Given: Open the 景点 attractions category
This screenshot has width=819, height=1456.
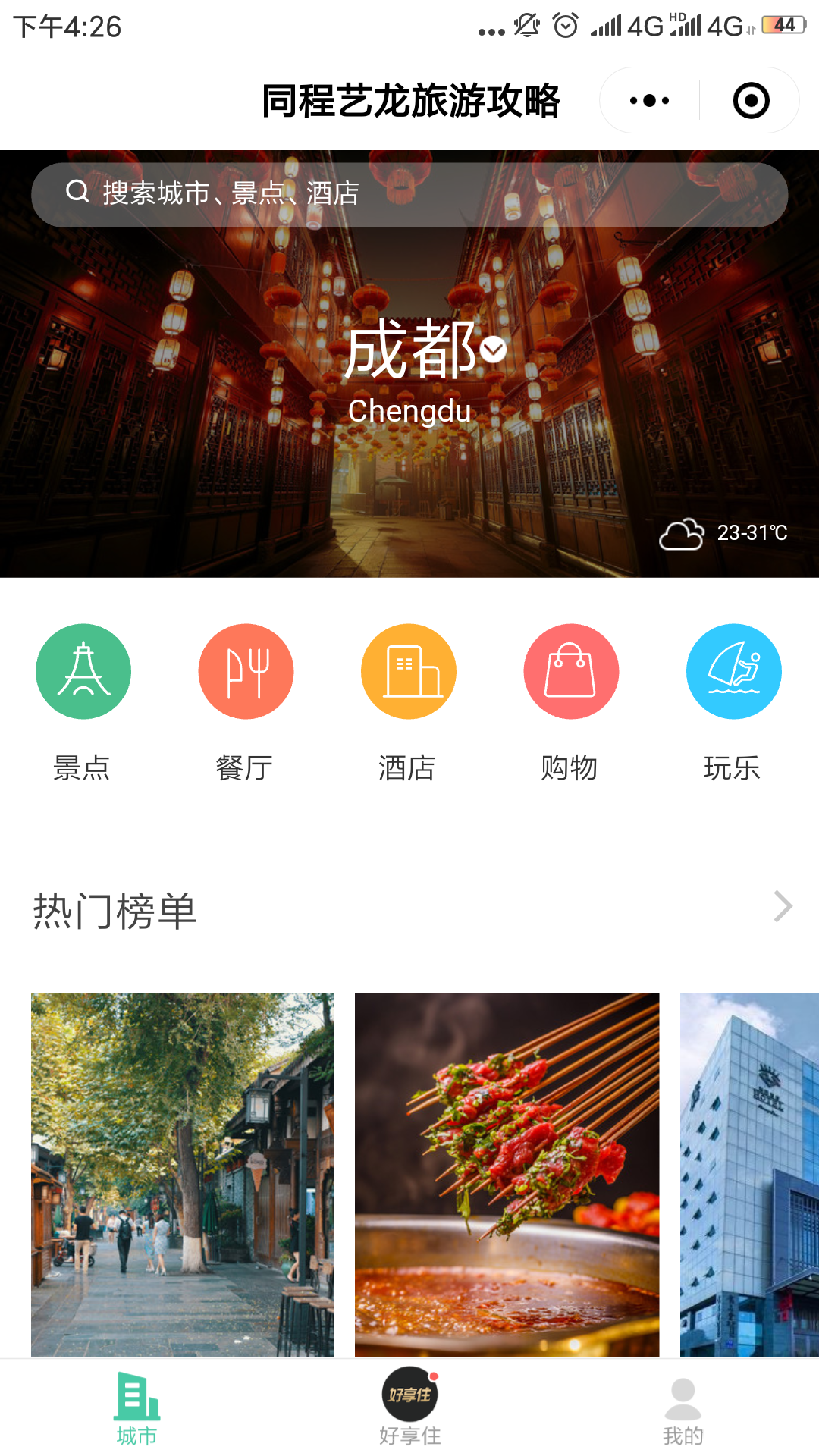Looking at the screenshot, I should [83, 672].
